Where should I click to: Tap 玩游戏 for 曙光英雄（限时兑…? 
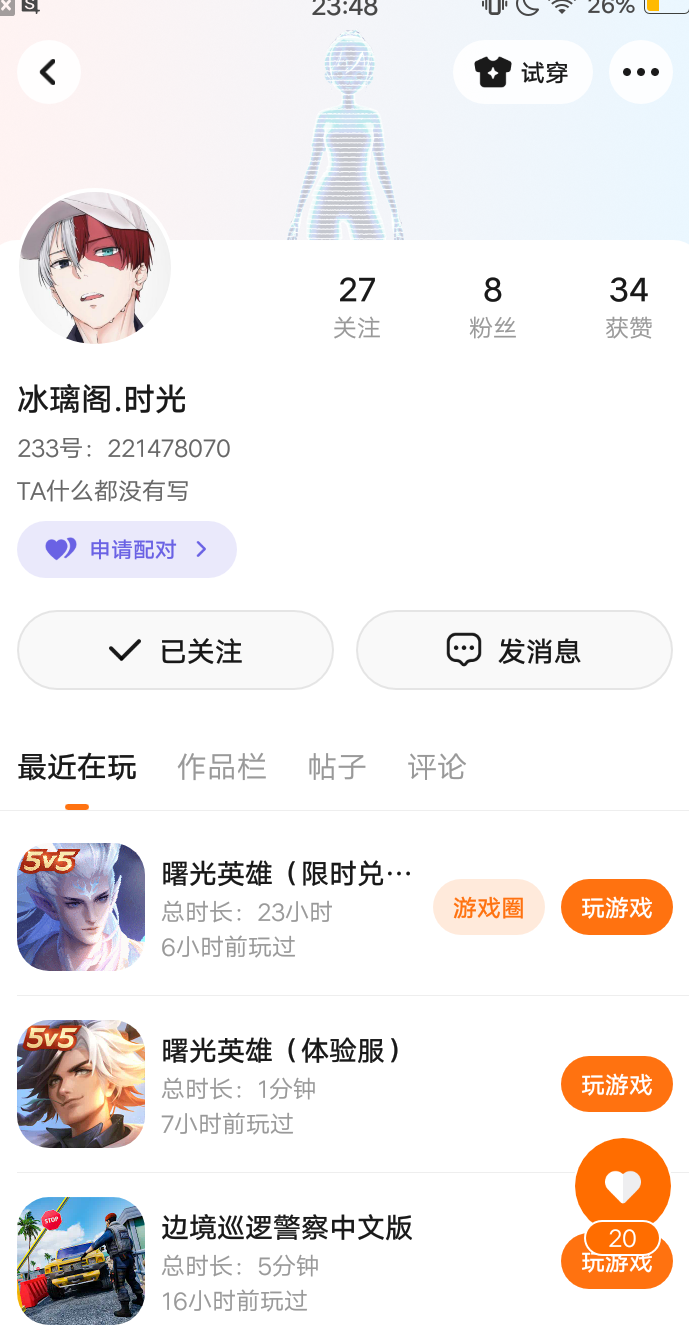616,907
